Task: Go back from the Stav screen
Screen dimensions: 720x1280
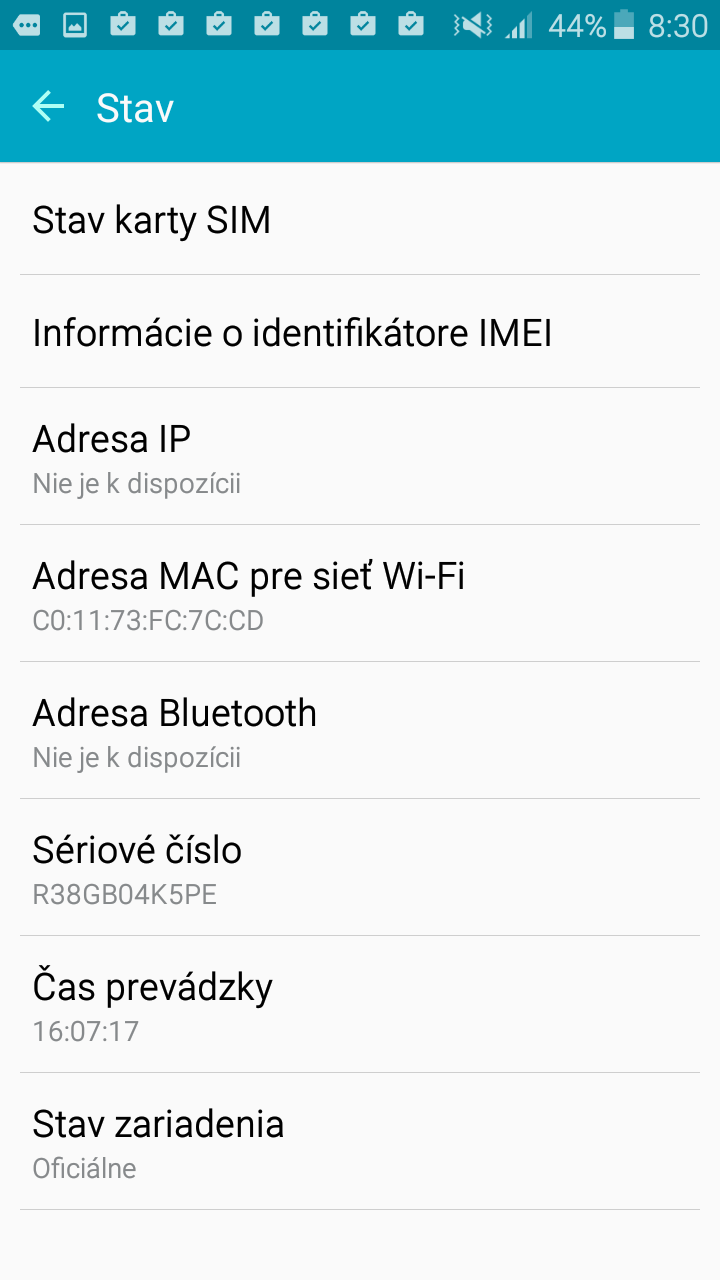Action: click(48, 106)
